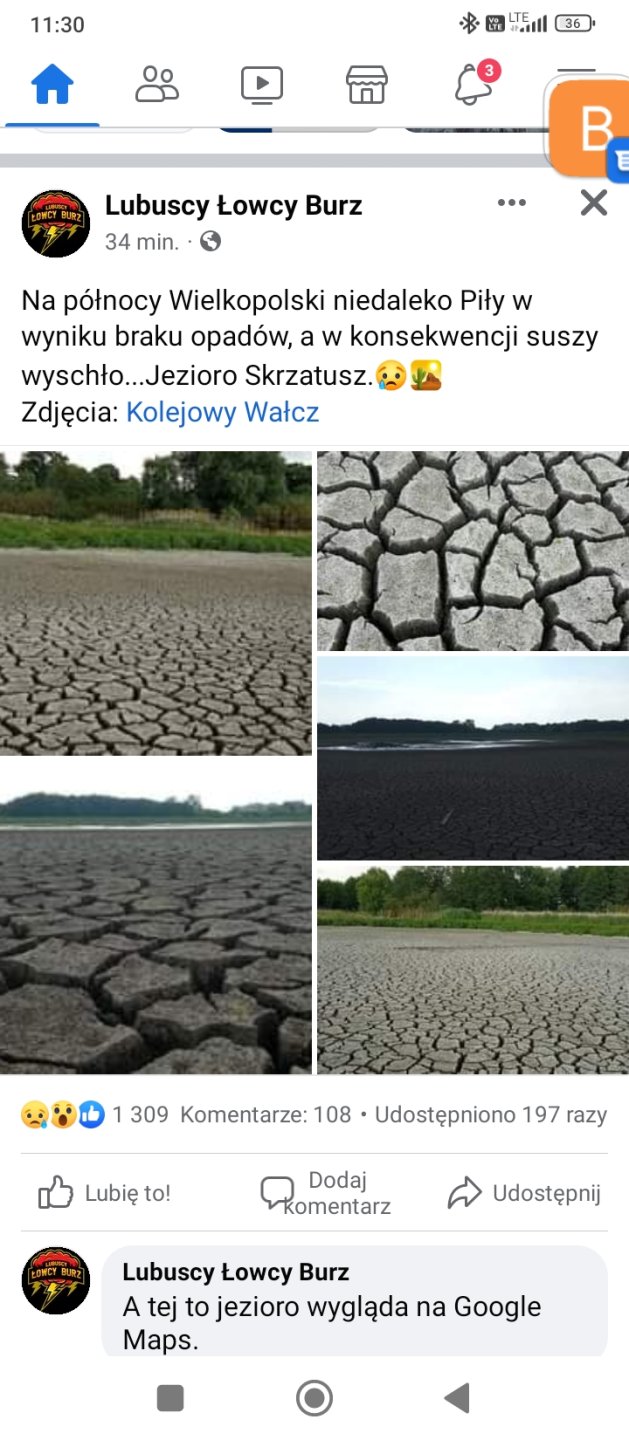Open the floating orange B chat bubble
Image resolution: width=629 pixels, height=1440 pixels.
pos(590,128)
